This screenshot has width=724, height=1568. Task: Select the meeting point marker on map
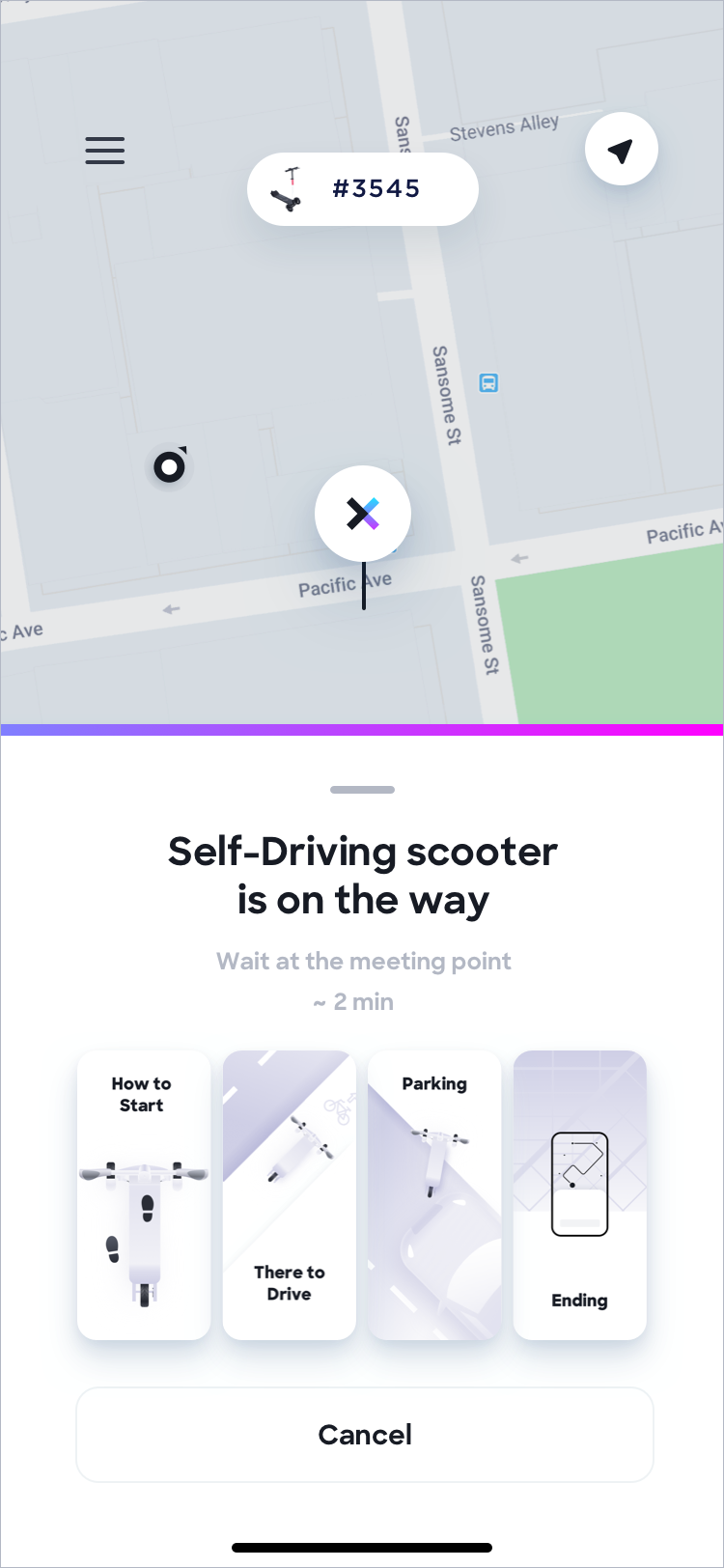(x=363, y=515)
